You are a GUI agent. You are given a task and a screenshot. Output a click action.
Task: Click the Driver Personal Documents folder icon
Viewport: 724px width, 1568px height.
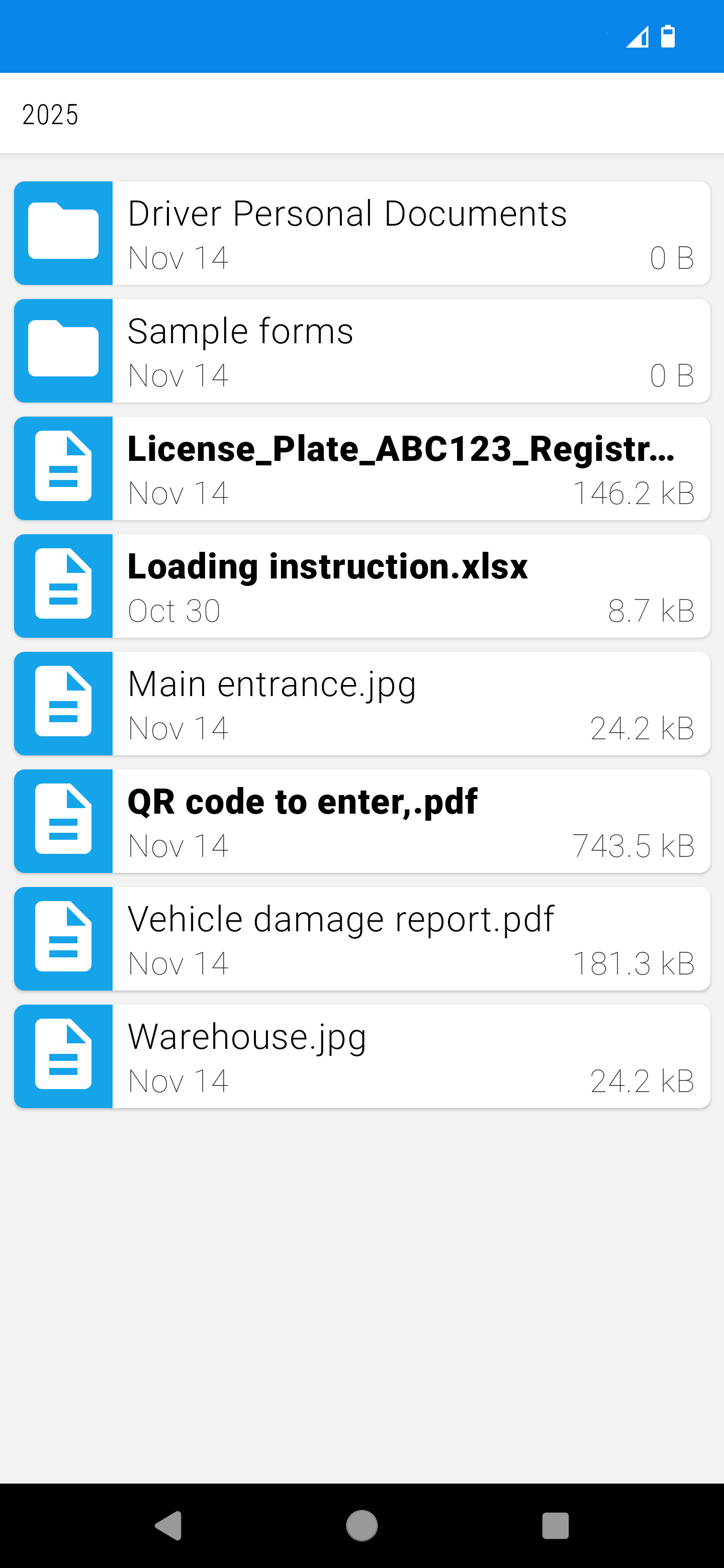pyautogui.click(x=63, y=233)
